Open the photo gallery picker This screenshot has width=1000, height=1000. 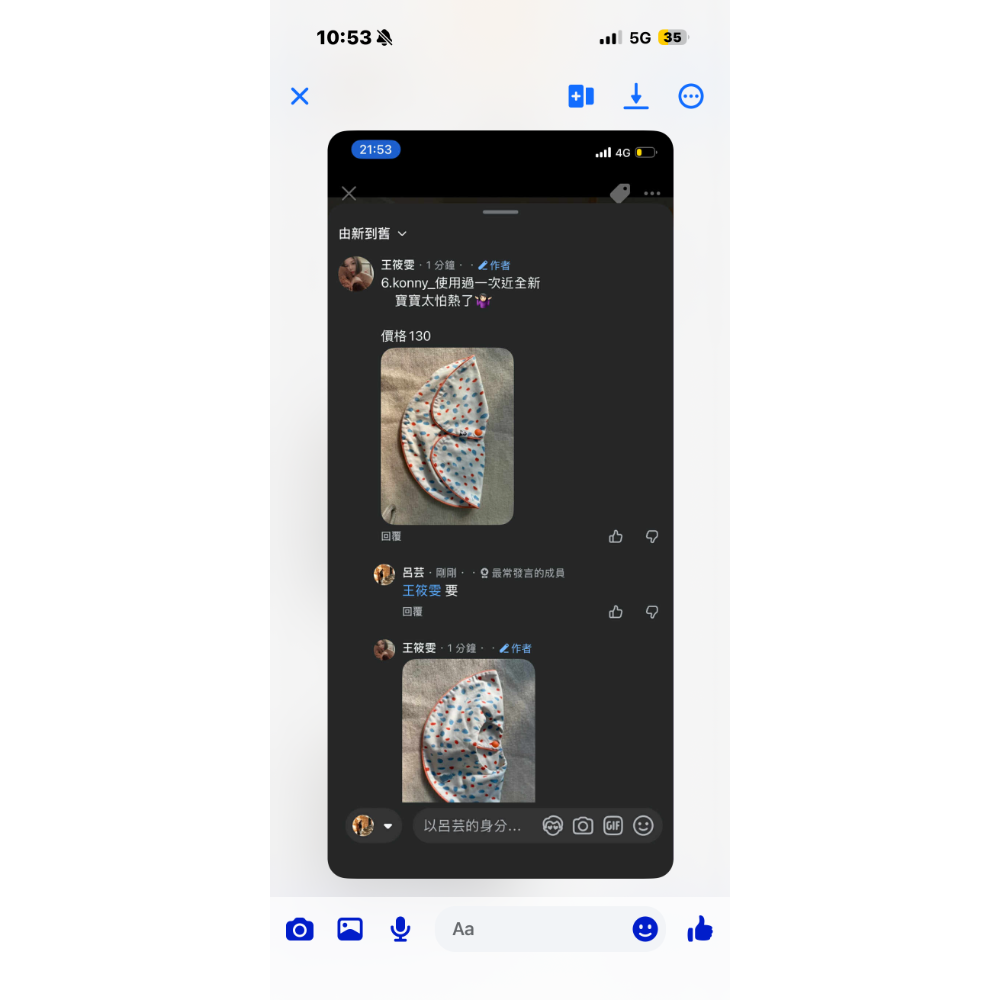coord(350,929)
